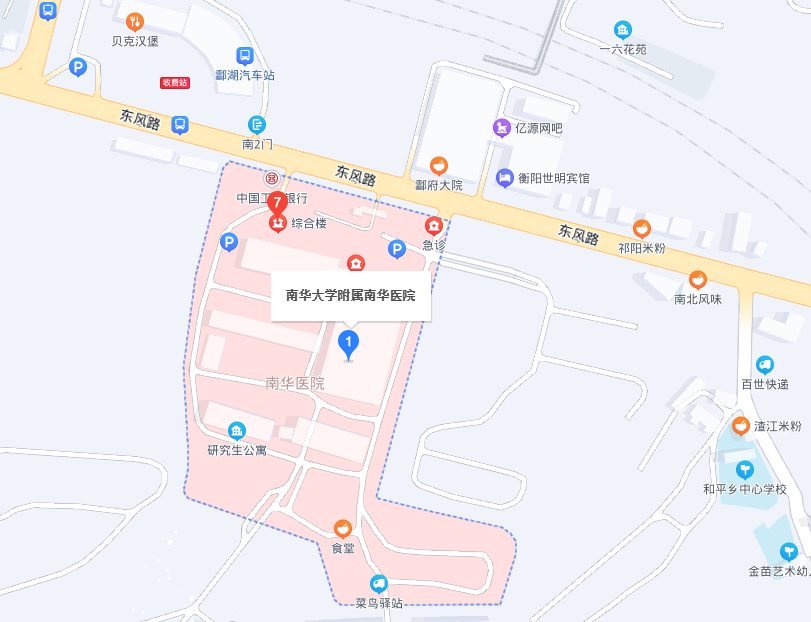Viewport: 811px width, 622px height.
Task: Open the 综合楼 building marker
Action: (x=278, y=223)
